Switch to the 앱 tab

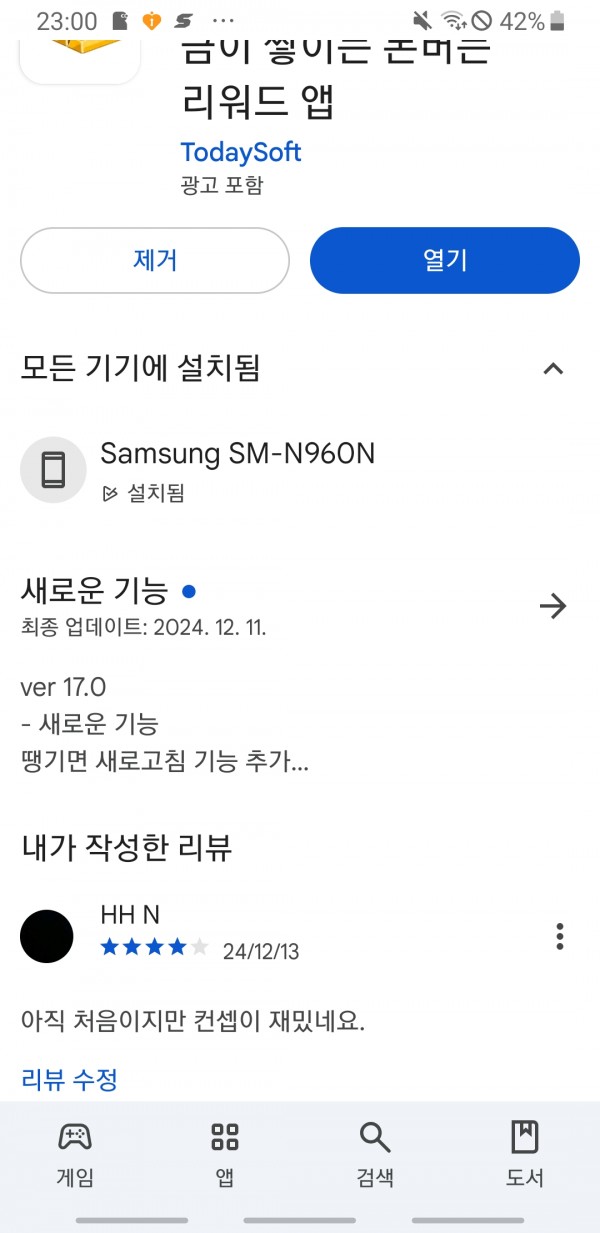(225, 1154)
